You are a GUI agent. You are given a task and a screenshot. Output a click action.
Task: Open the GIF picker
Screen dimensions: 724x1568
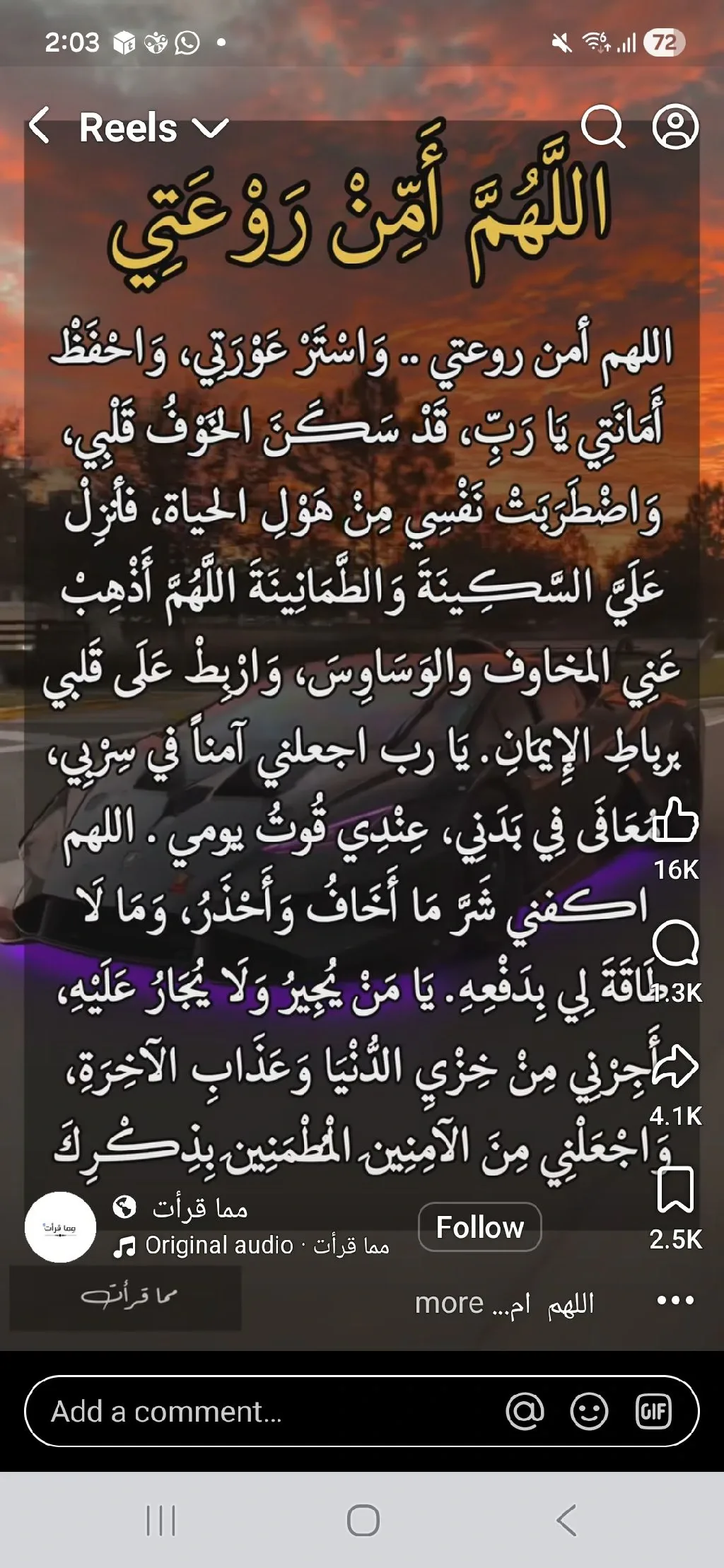click(653, 1411)
